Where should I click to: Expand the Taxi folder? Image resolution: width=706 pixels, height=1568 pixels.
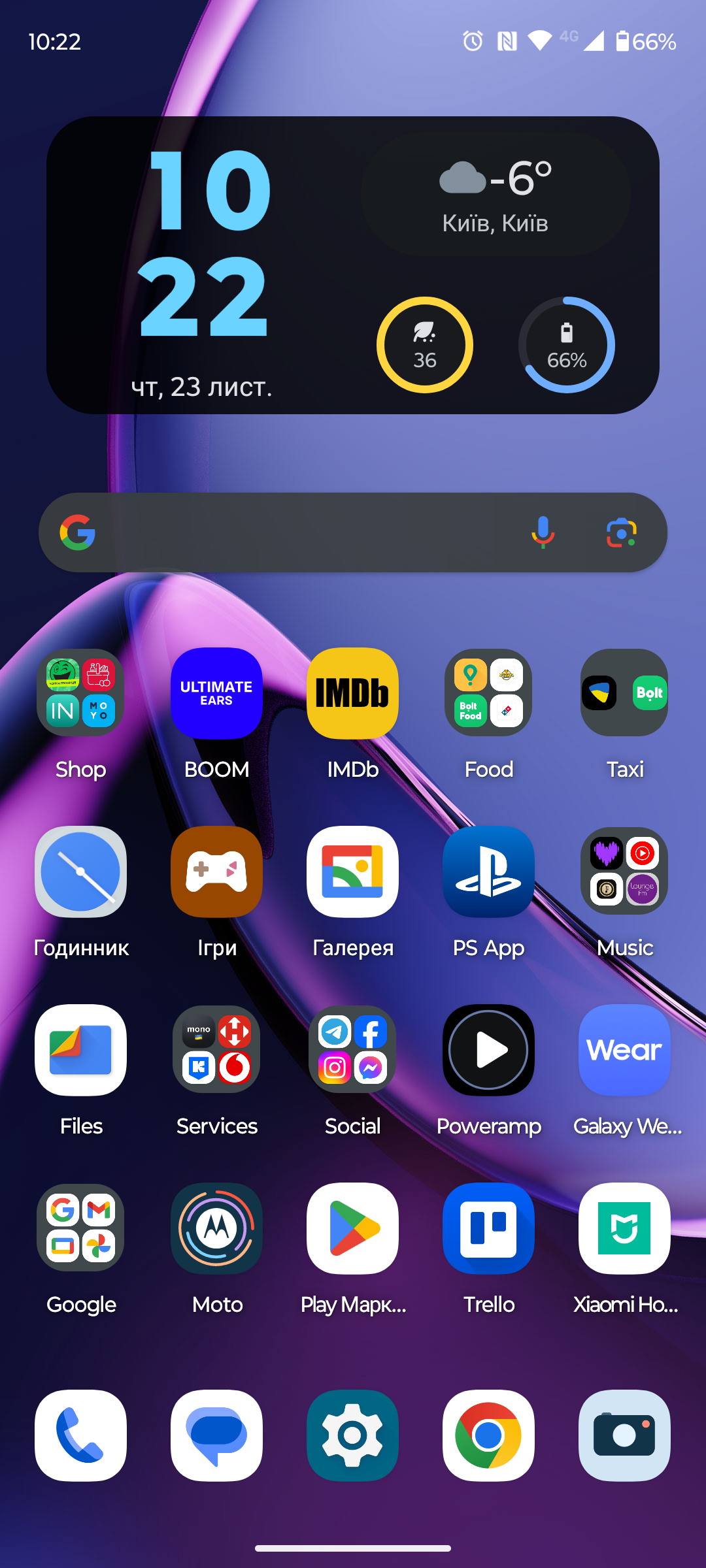click(x=624, y=693)
